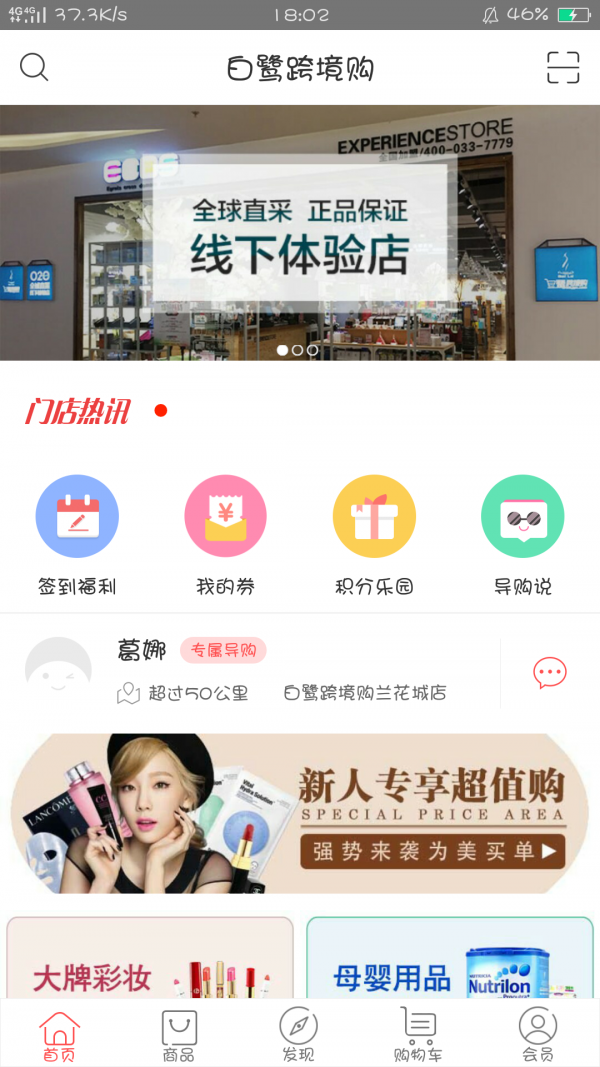Switch to the 购物车 tab

click(418, 1035)
